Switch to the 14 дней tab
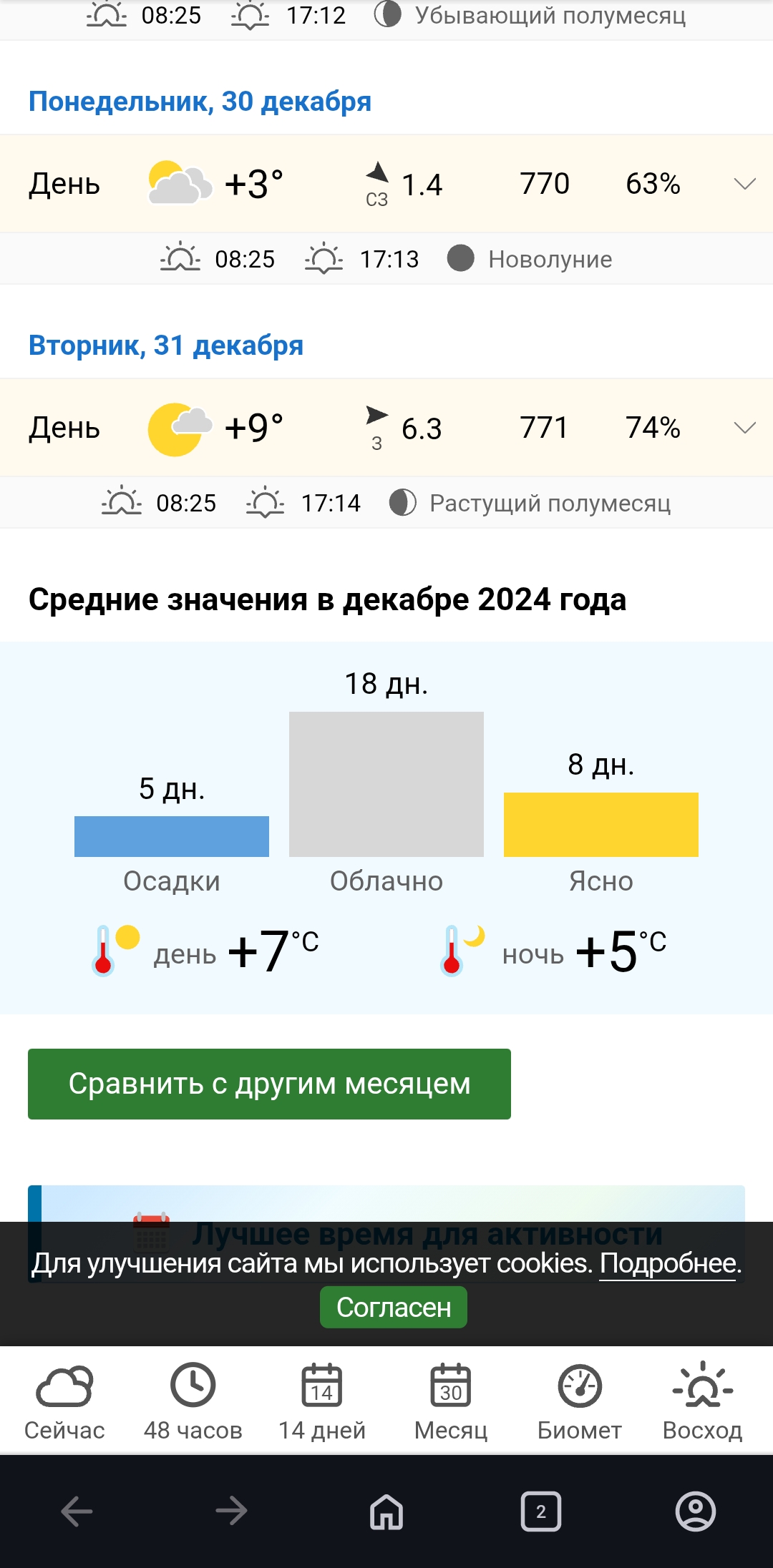The height and width of the screenshot is (1568, 773). (322, 1401)
